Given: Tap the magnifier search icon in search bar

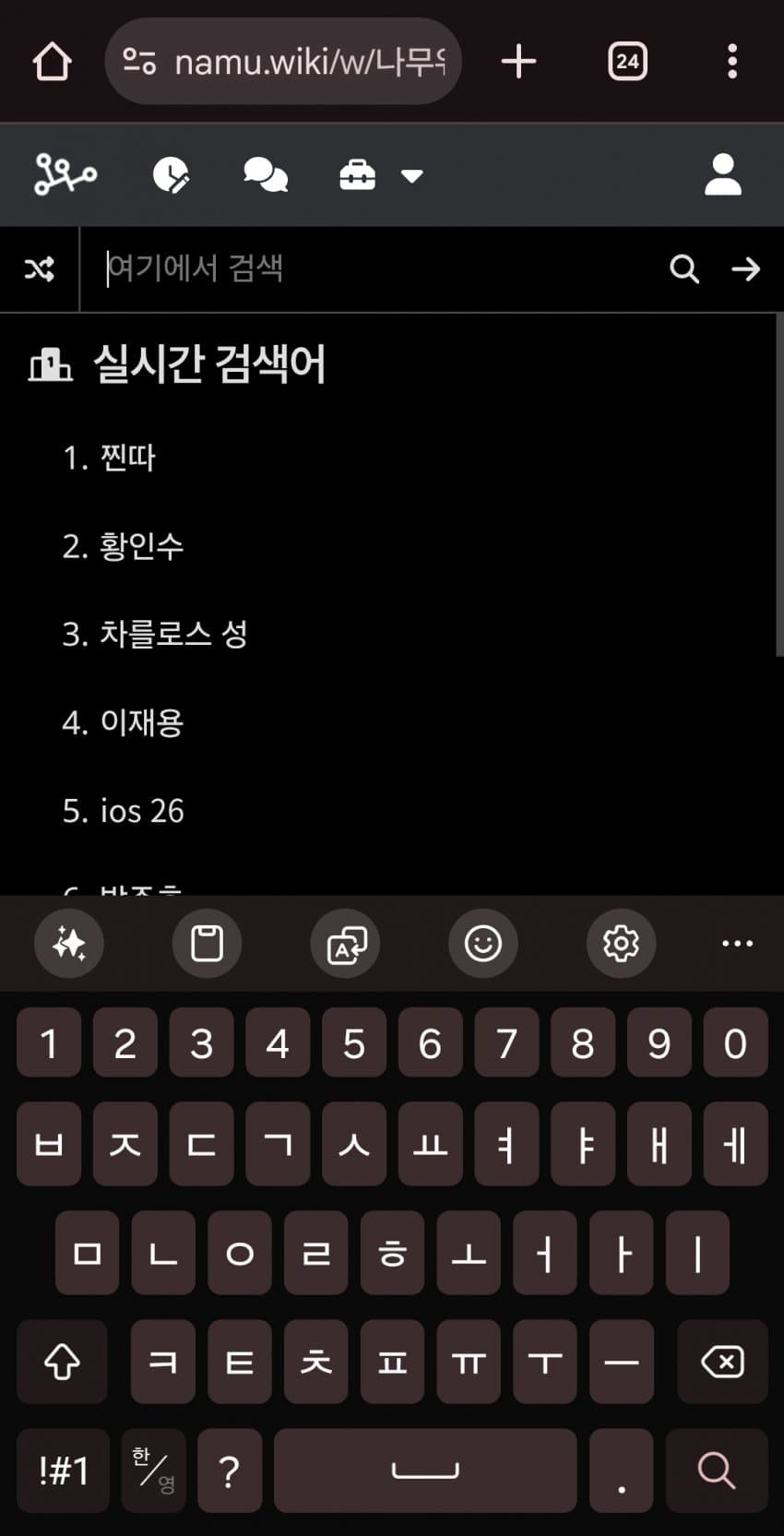Looking at the screenshot, I should [x=683, y=268].
